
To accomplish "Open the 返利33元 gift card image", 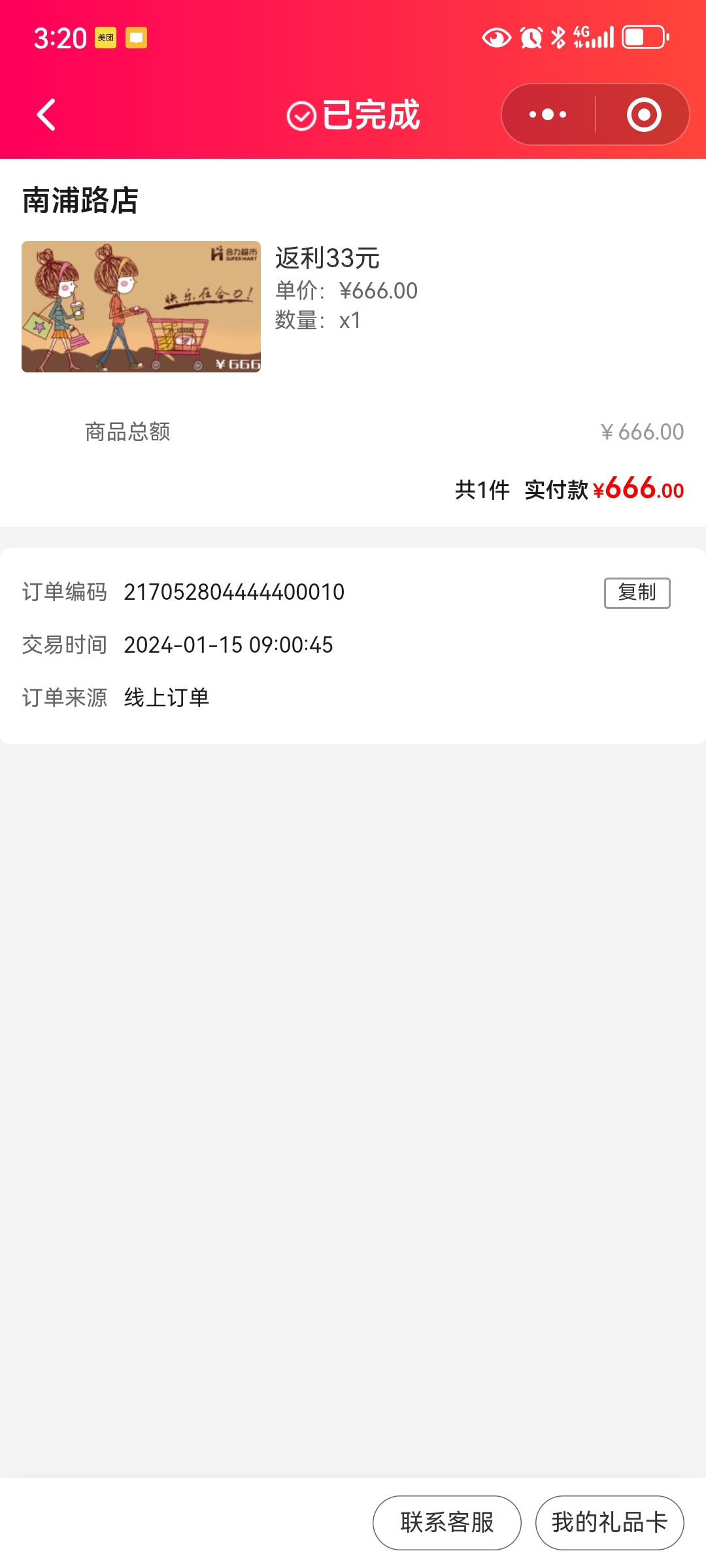I will (x=141, y=306).
